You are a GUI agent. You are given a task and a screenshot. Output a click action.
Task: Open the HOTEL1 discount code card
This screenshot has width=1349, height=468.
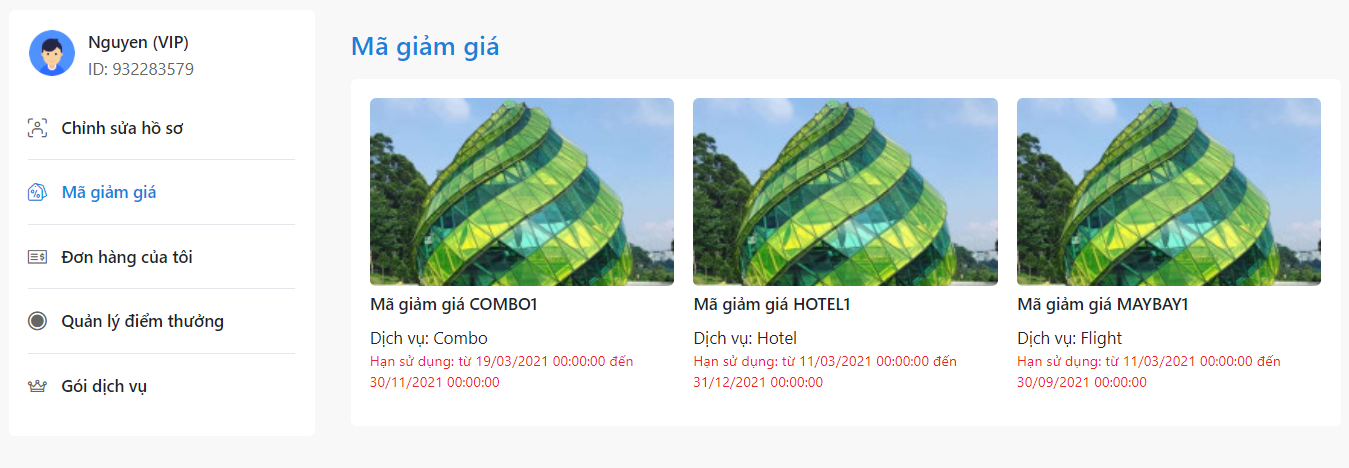pos(844,192)
